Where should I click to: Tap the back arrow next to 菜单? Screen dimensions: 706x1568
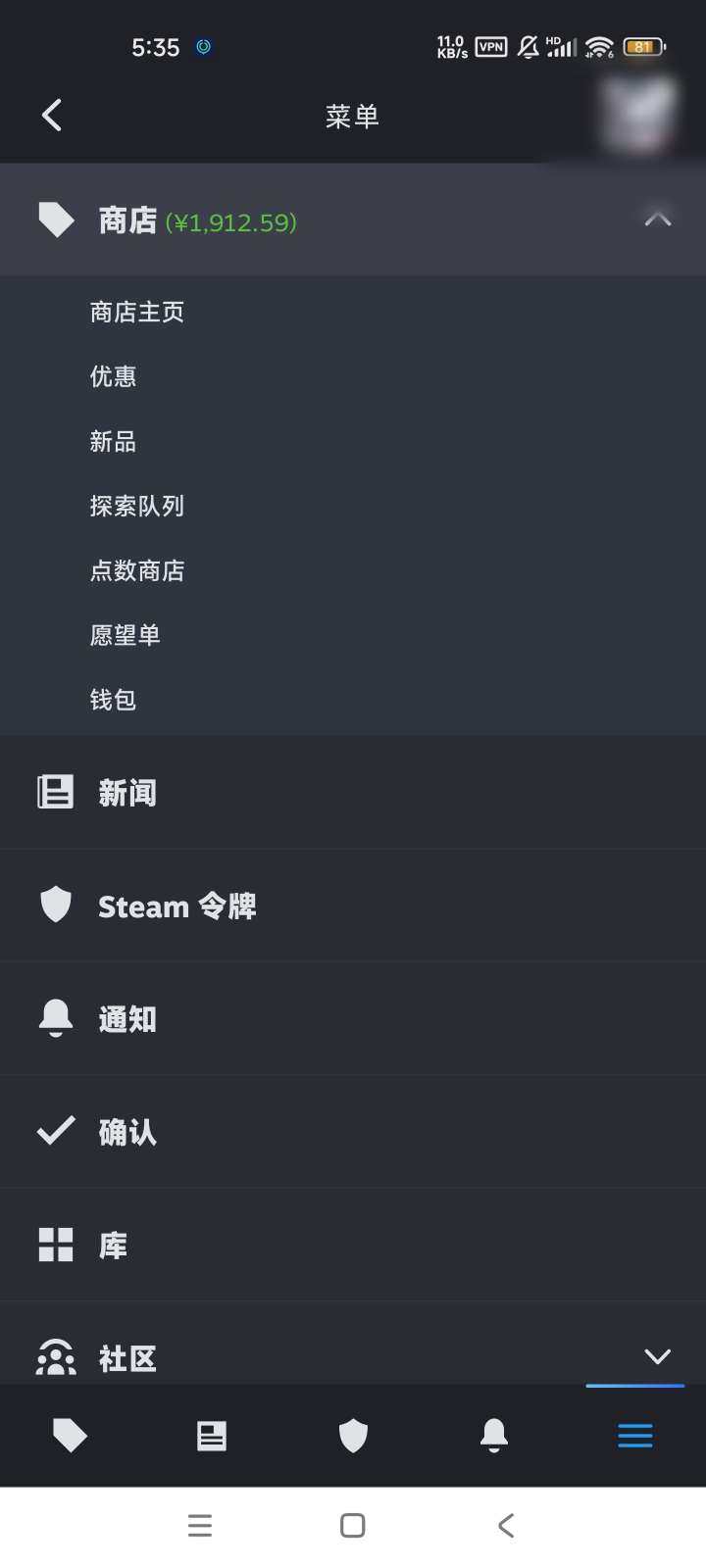pyautogui.click(x=51, y=115)
